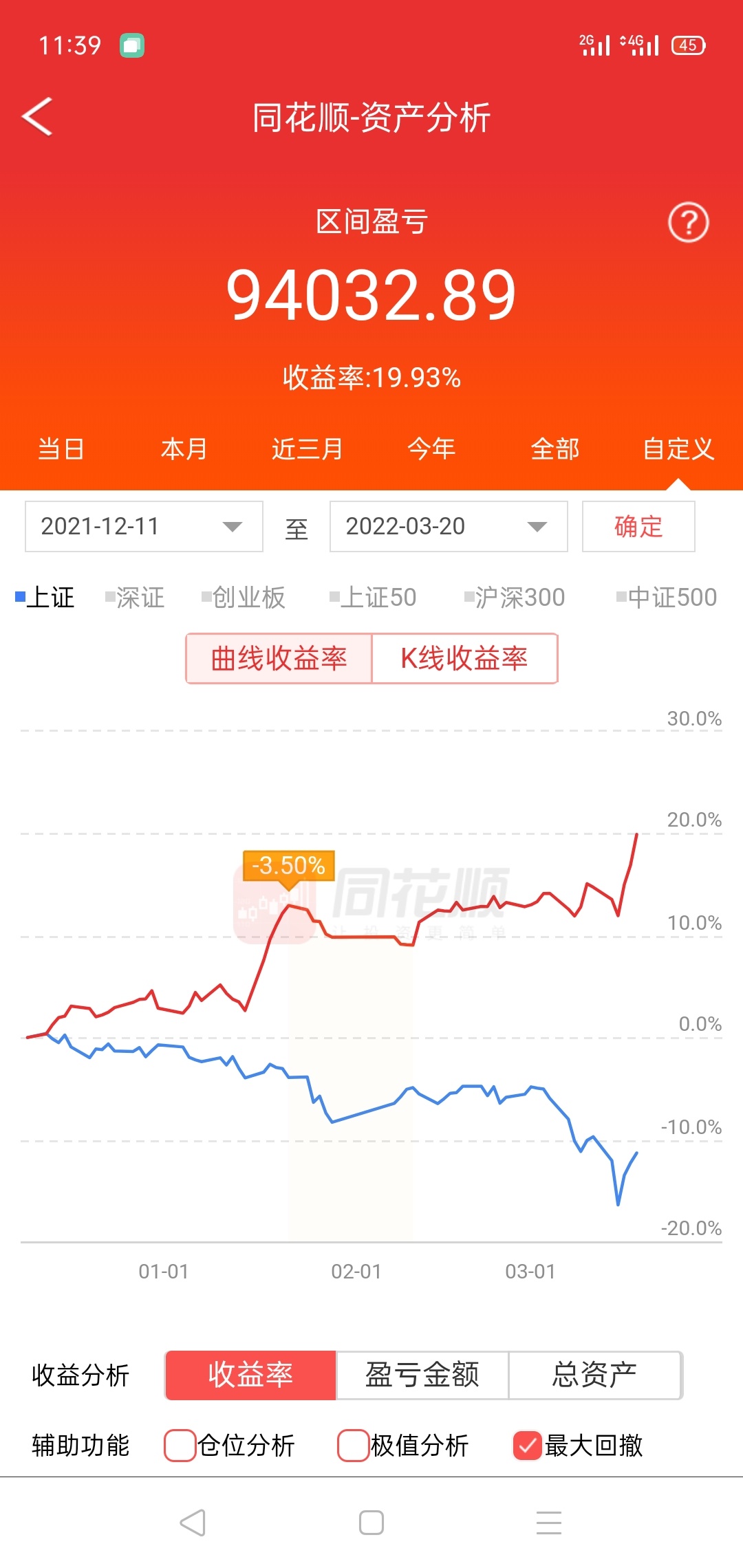Select the 本月 period tab
The width and height of the screenshot is (743, 1568).
pyautogui.click(x=184, y=449)
